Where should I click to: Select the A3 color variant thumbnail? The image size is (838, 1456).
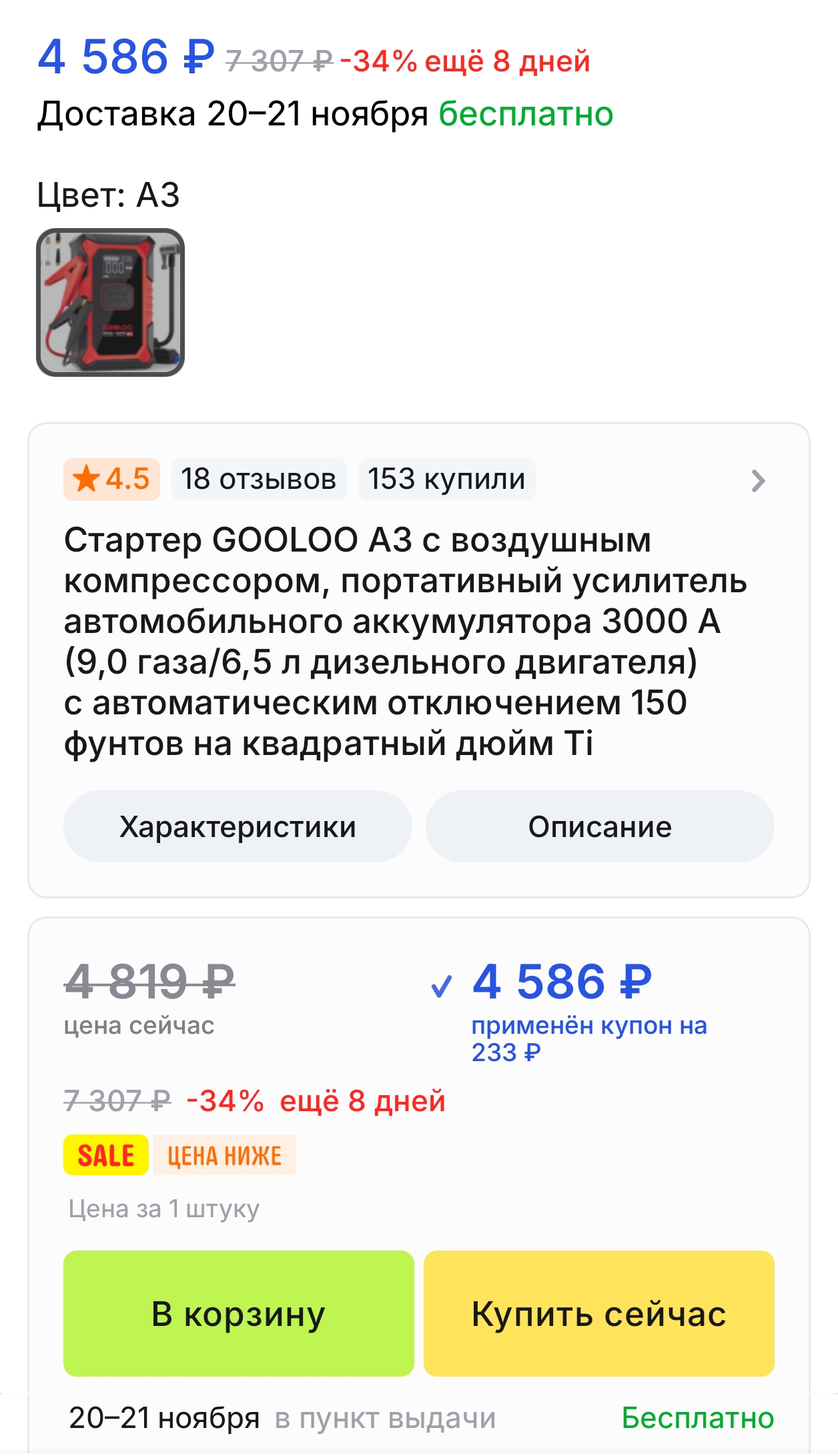(x=110, y=302)
